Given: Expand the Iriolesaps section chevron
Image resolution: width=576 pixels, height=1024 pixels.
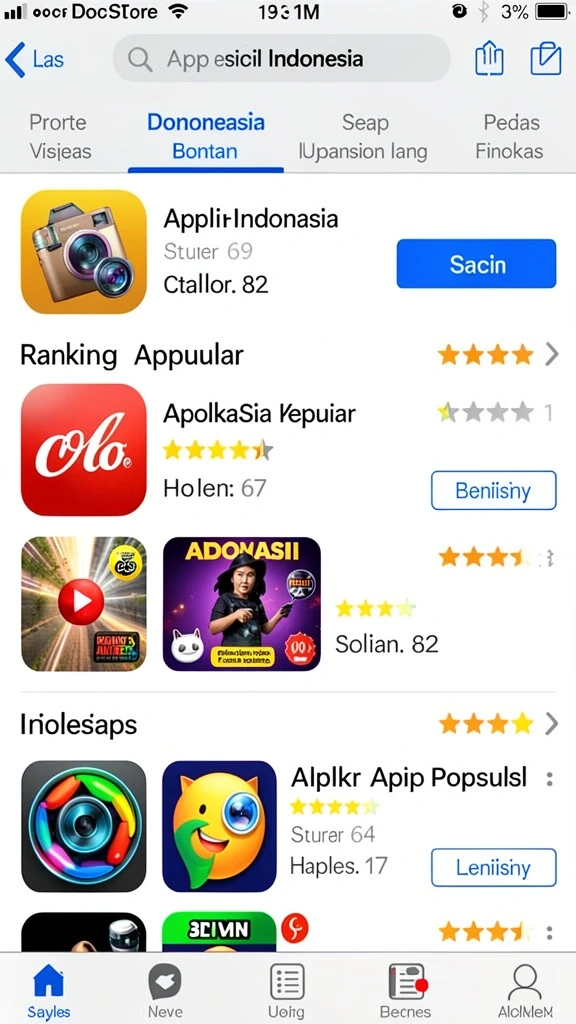Looking at the screenshot, I should (552, 724).
